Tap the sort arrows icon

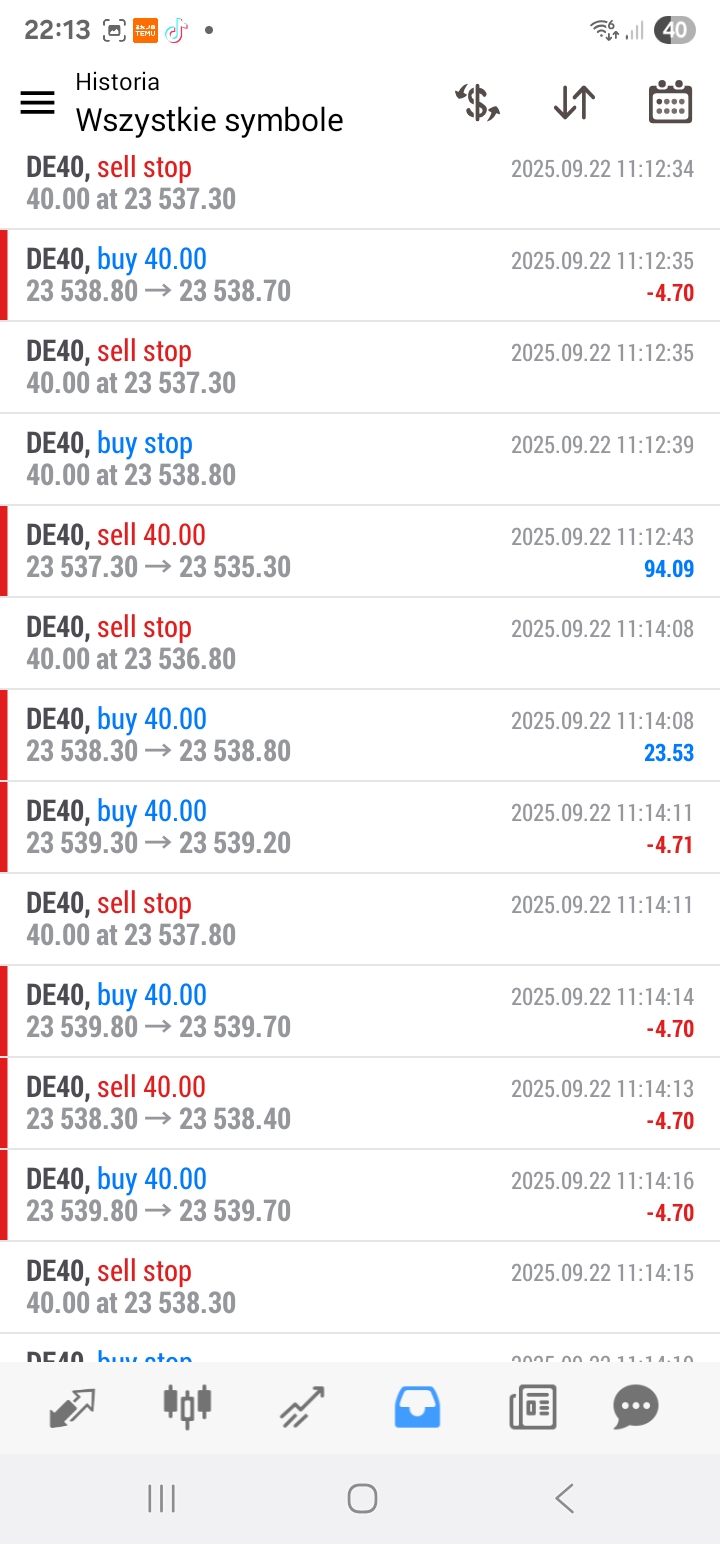coord(574,103)
